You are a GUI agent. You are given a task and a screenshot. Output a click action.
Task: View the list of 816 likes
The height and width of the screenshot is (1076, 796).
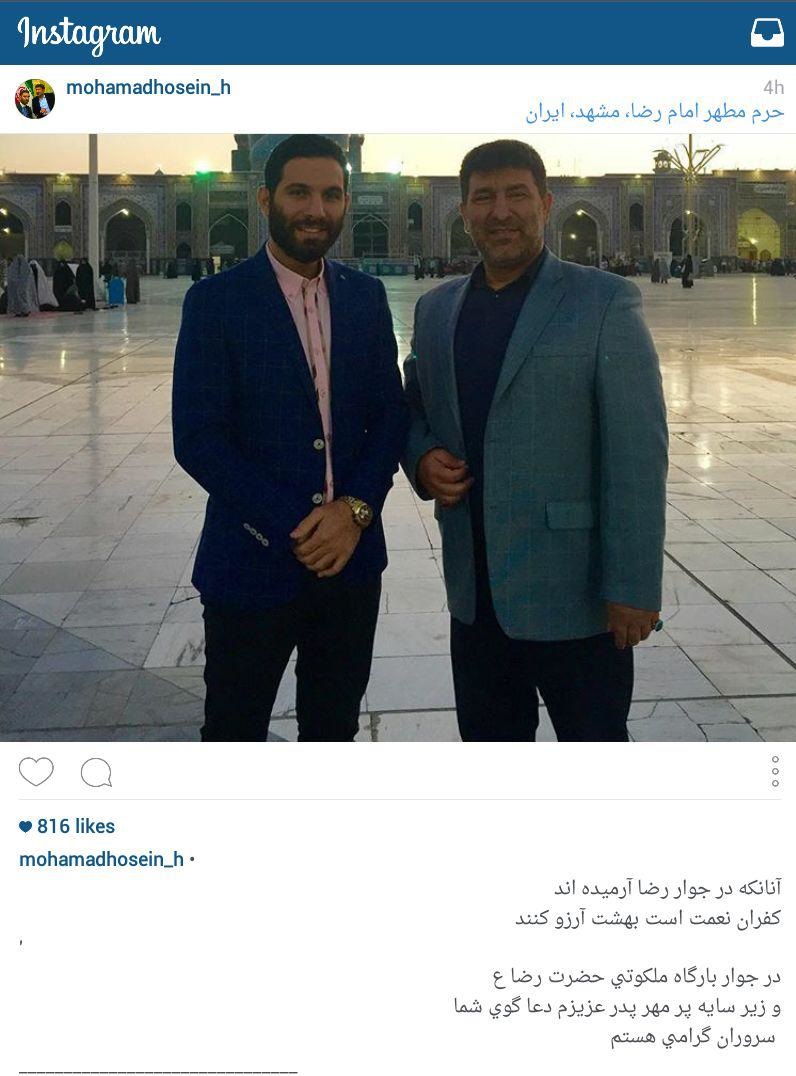point(67,826)
